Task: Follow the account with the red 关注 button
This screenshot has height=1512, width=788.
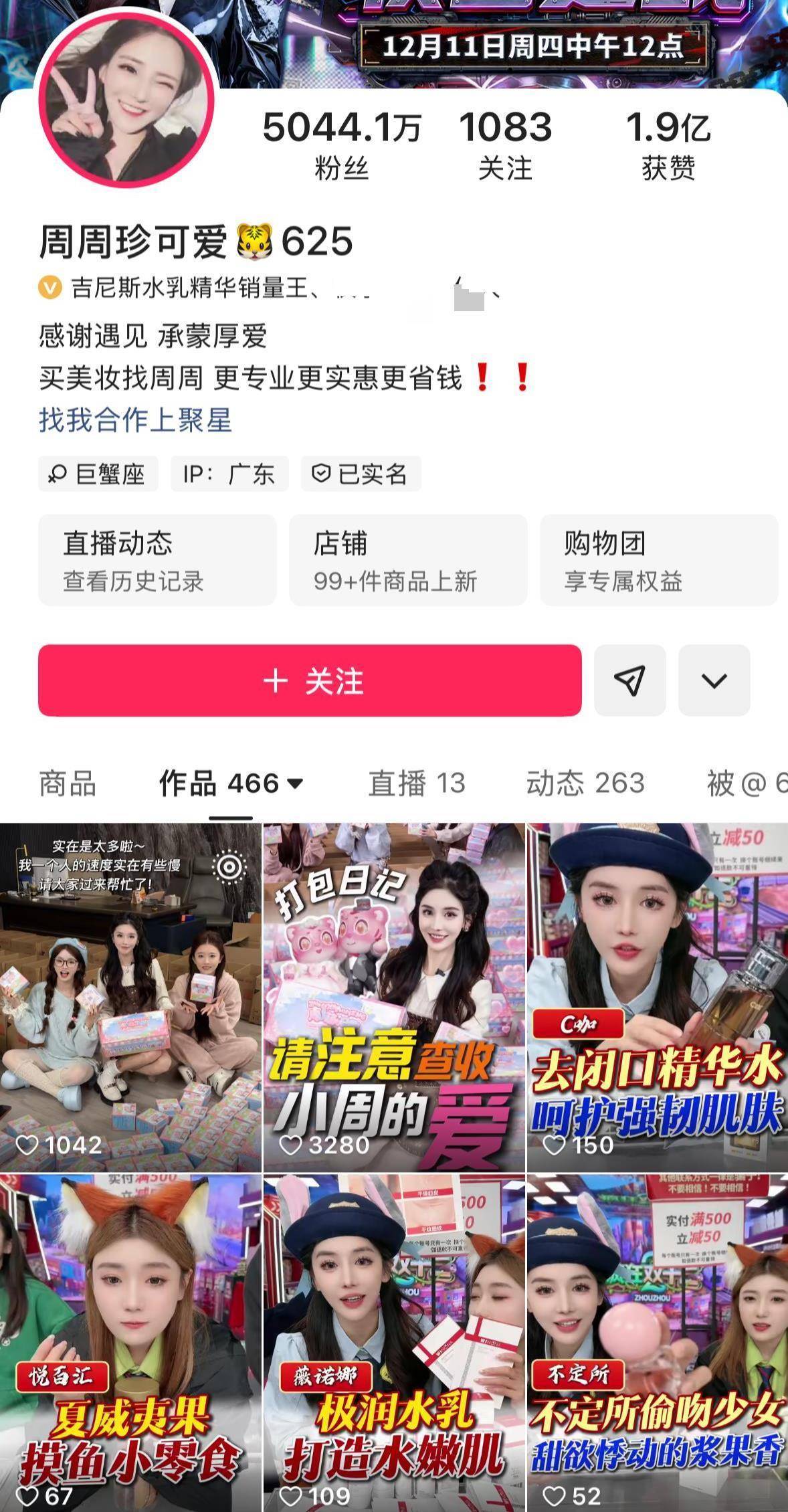Action: (312, 680)
